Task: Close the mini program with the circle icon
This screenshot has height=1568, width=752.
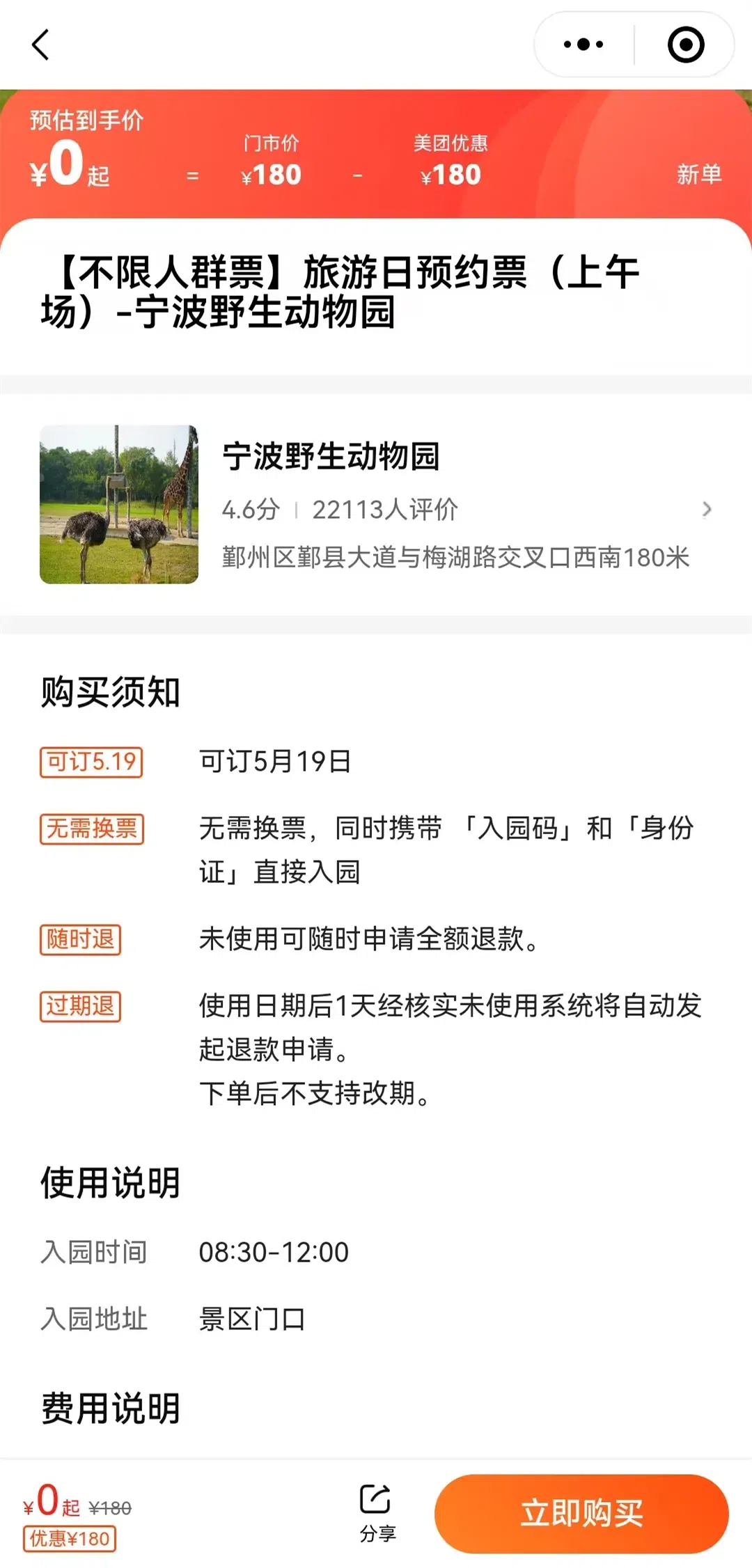Action: pos(686,45)
